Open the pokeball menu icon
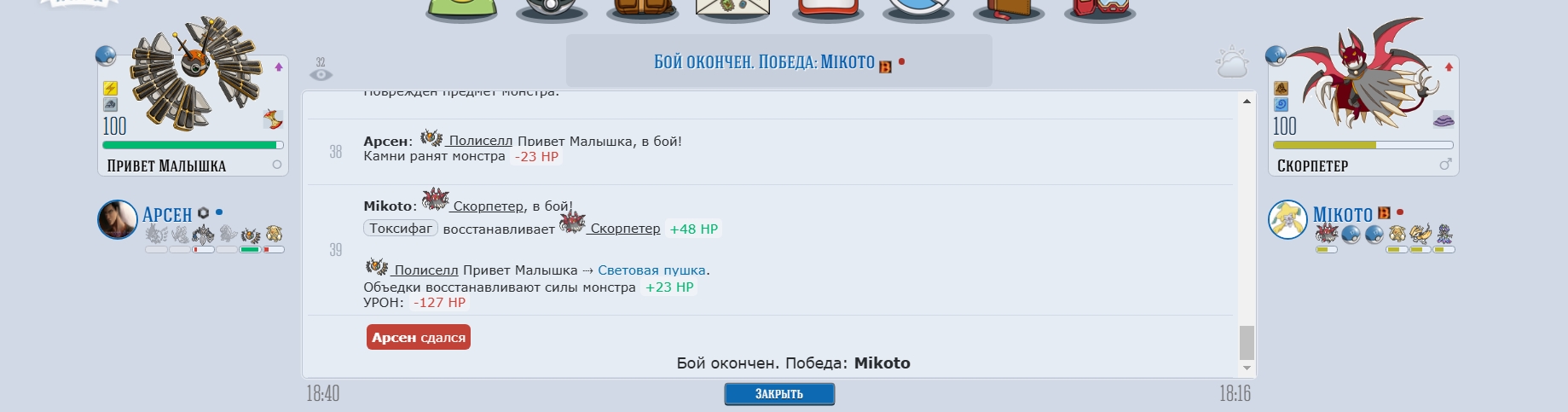 coord(552,9)
